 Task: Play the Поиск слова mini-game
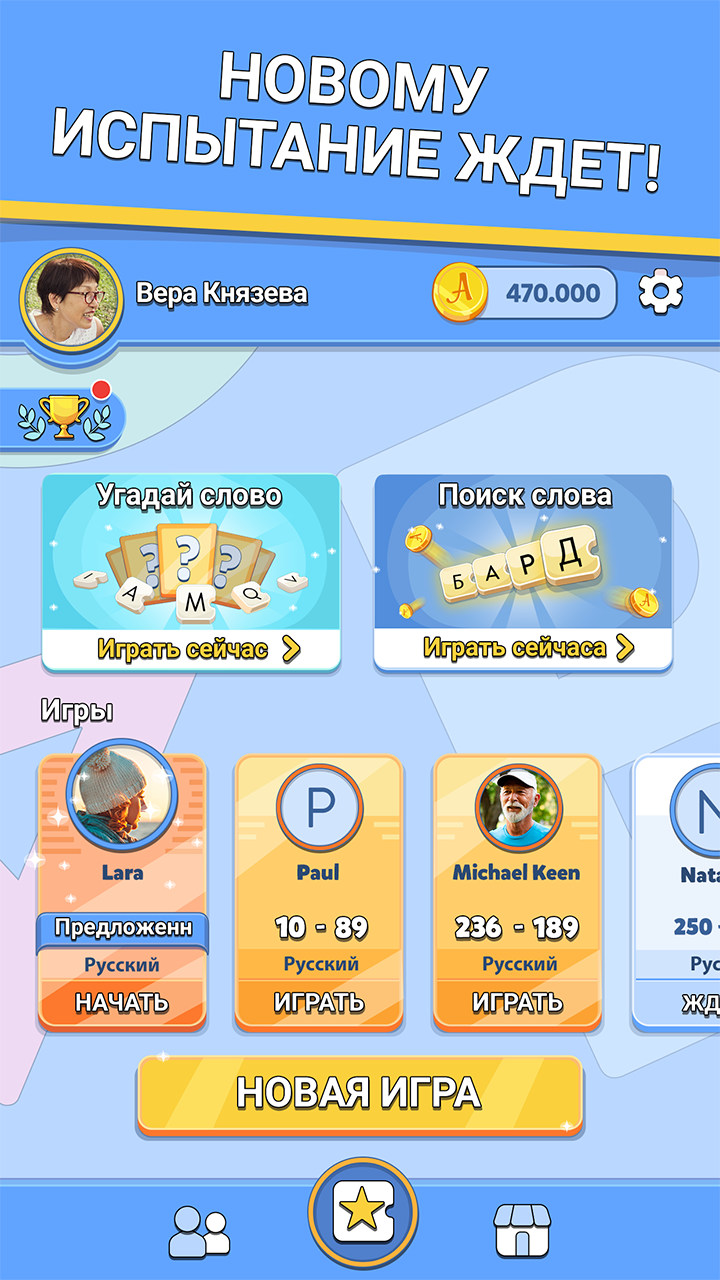pyautogui.click(x=523, y=572)
